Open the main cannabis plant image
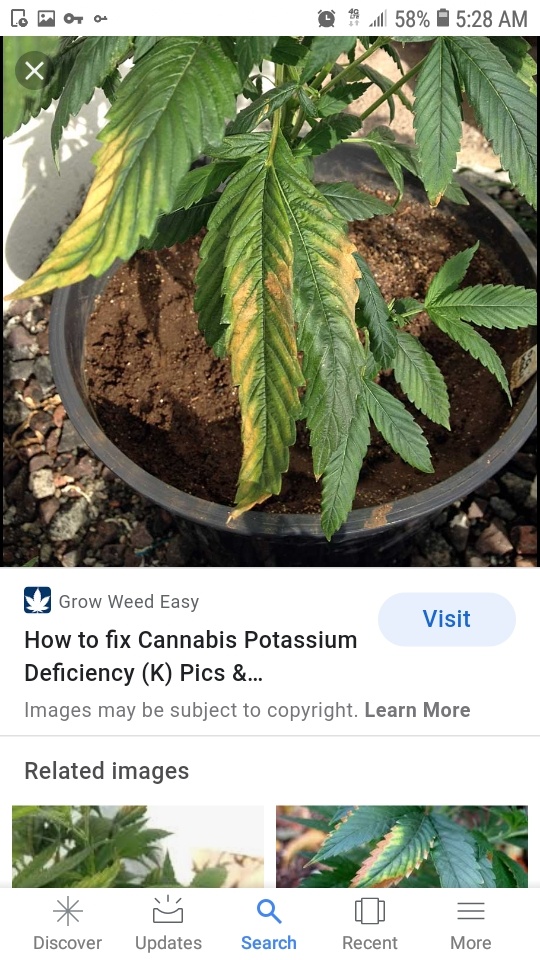 [x=270, y=301]
